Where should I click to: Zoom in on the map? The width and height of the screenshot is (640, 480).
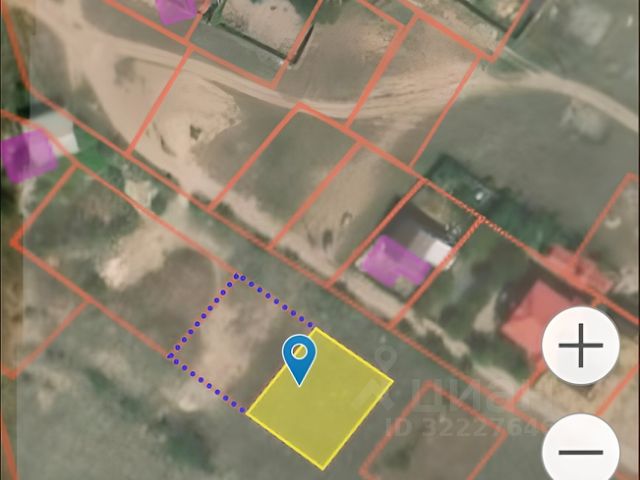[x=581, y=347]
